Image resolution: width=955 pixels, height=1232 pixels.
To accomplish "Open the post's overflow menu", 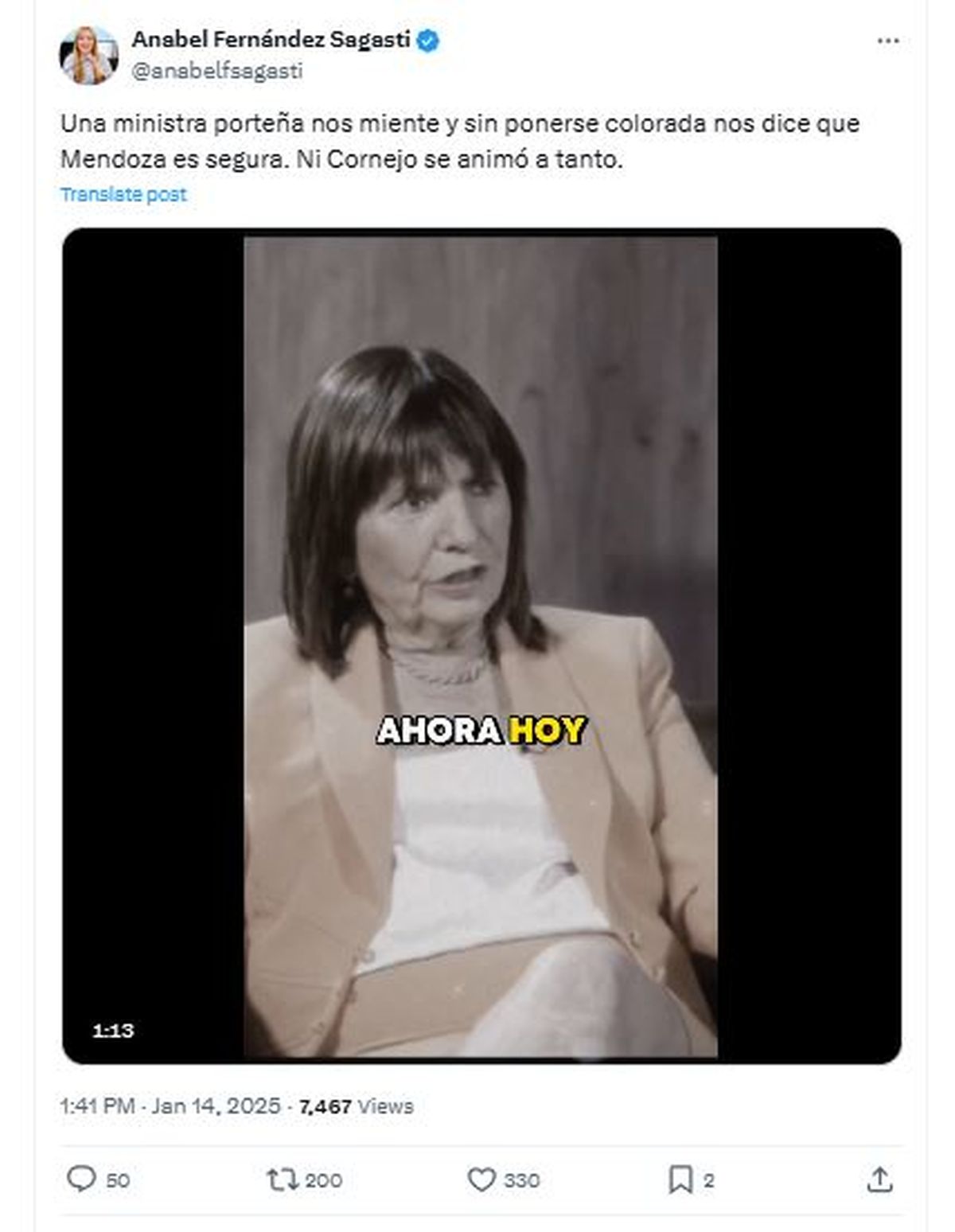I will [887, 41].
